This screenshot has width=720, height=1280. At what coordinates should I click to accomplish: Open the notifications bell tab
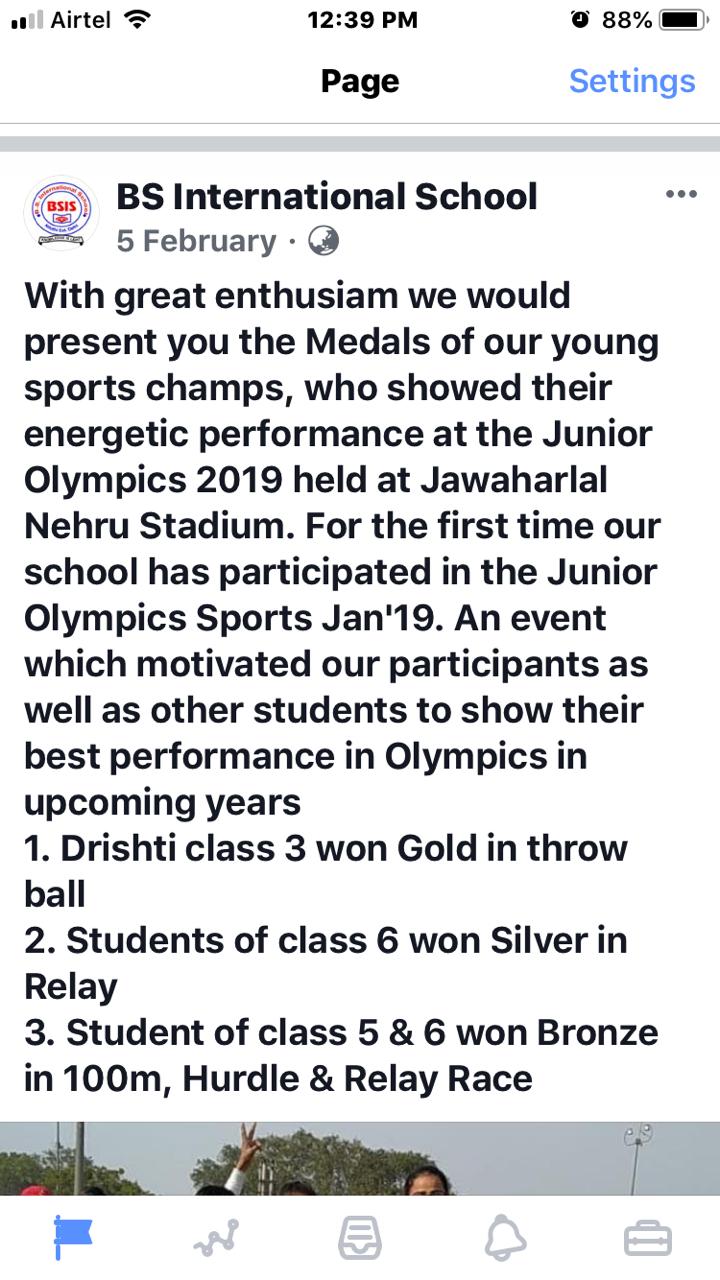pyautogui.click(x=505, y=1239)
